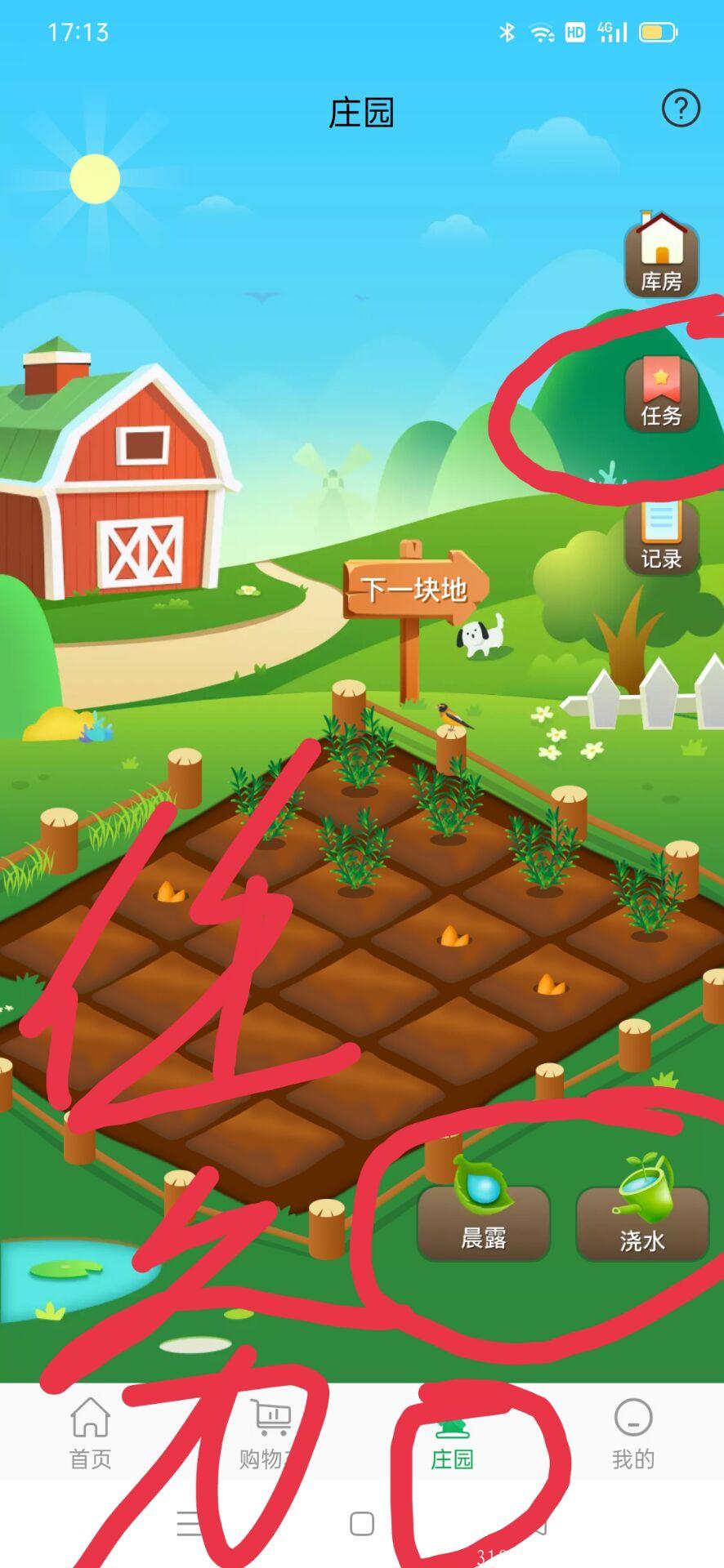
Task: Select the 庄园 manor tab
Action: [x=452, y=1441]
